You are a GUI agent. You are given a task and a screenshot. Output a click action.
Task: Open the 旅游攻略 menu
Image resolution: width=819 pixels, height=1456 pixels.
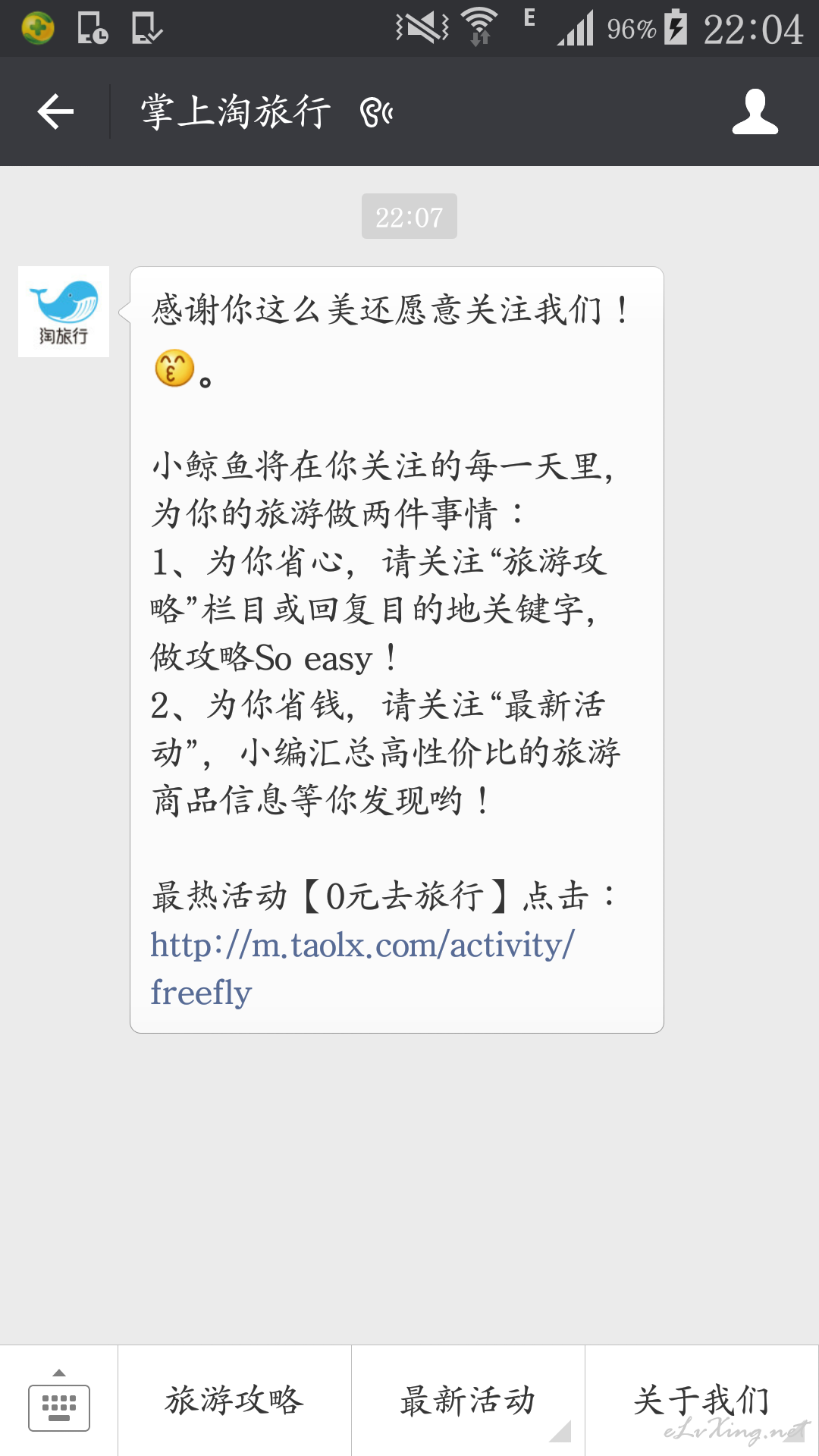234,1401
